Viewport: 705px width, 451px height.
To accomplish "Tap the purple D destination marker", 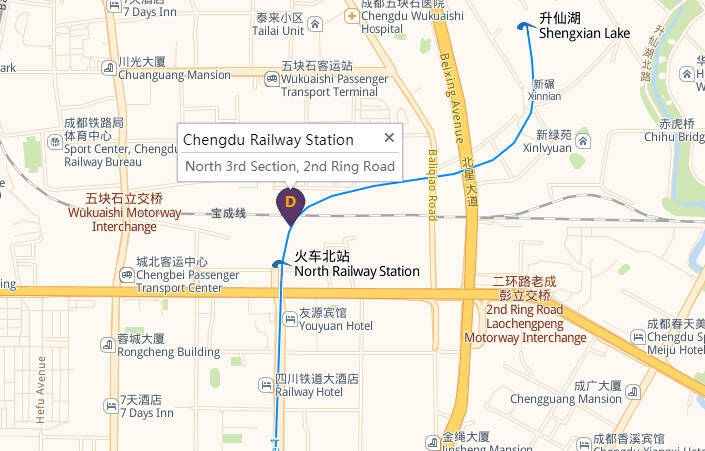I will click(x=290, y=203).
